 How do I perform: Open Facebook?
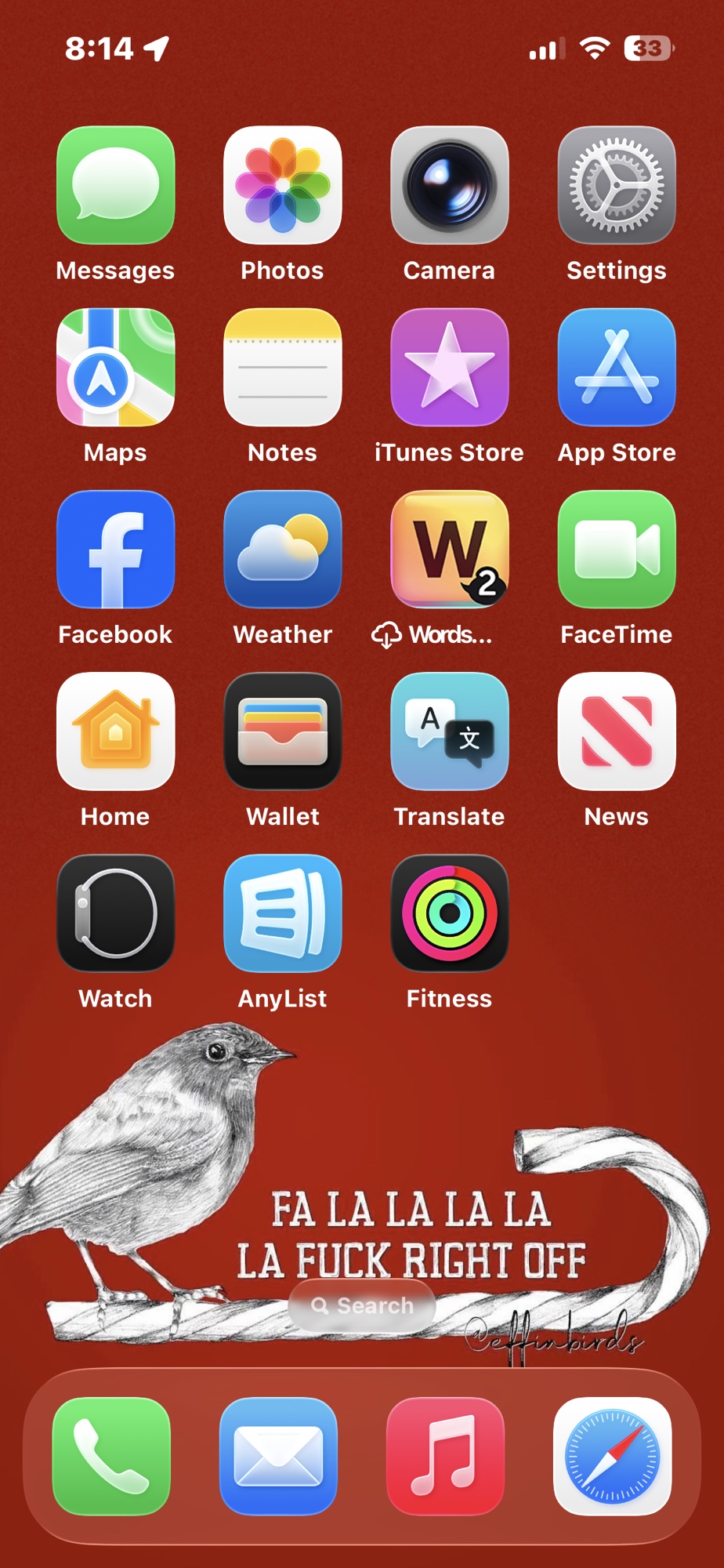pos(115,550)
